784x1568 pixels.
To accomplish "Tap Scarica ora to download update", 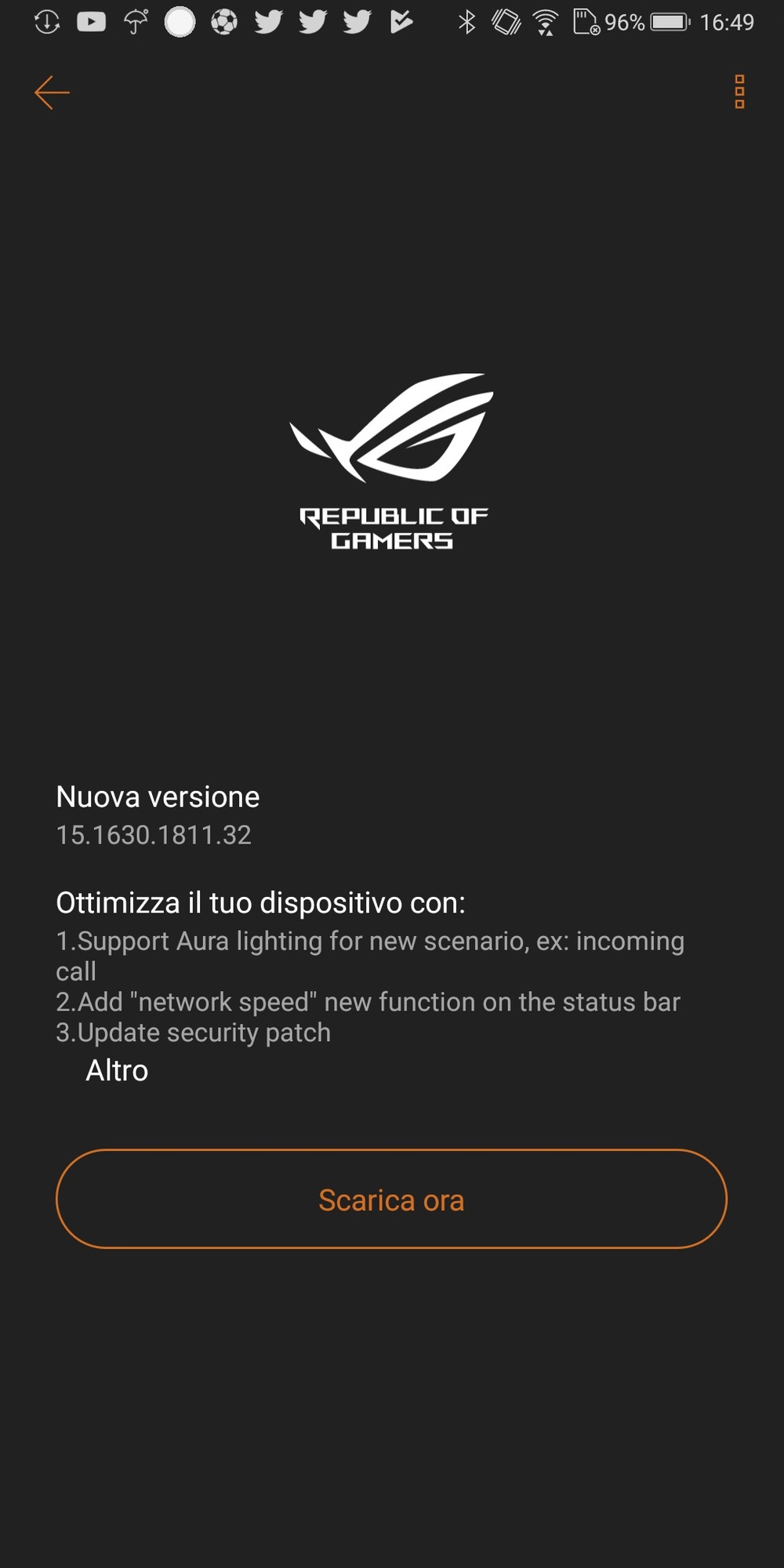I will click(x=391, y=1199).
